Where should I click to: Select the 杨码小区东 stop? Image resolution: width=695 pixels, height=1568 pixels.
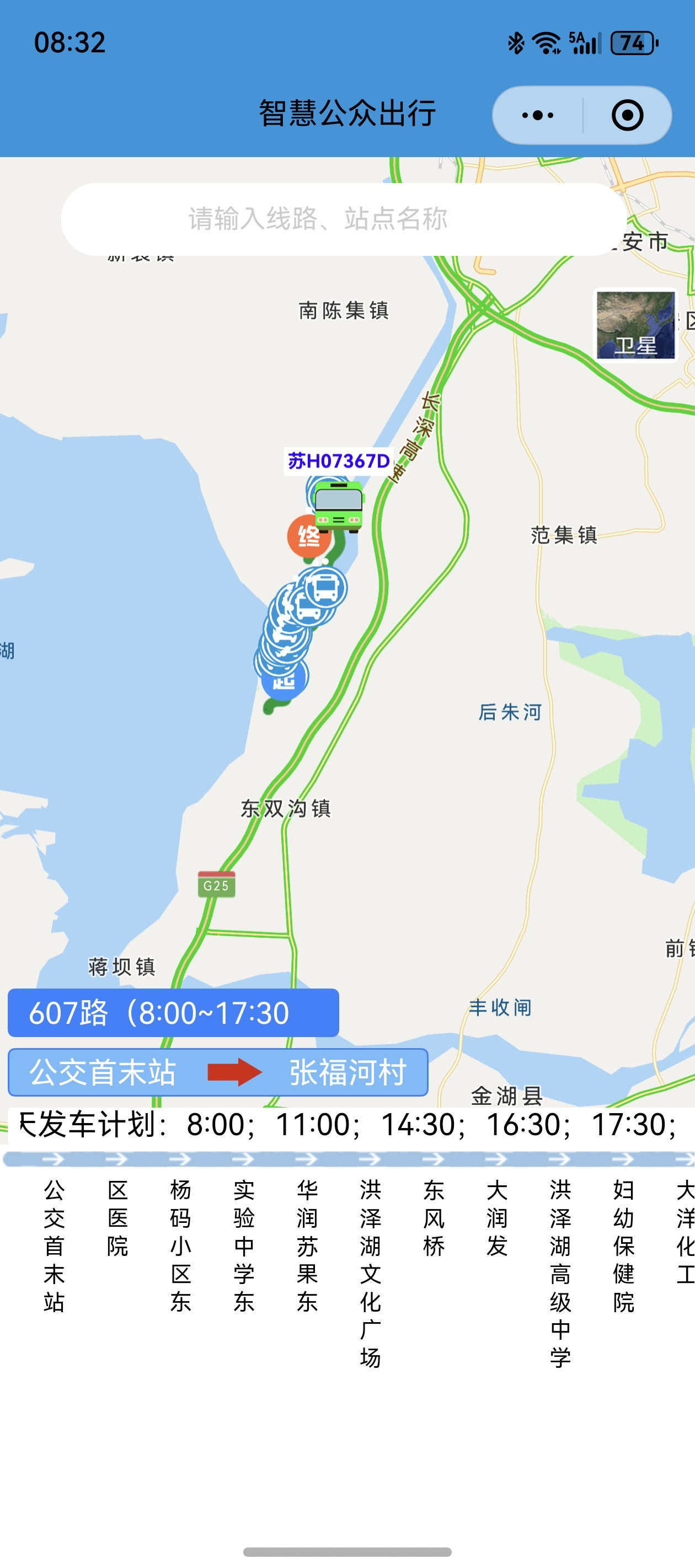tap(180, 1245)
